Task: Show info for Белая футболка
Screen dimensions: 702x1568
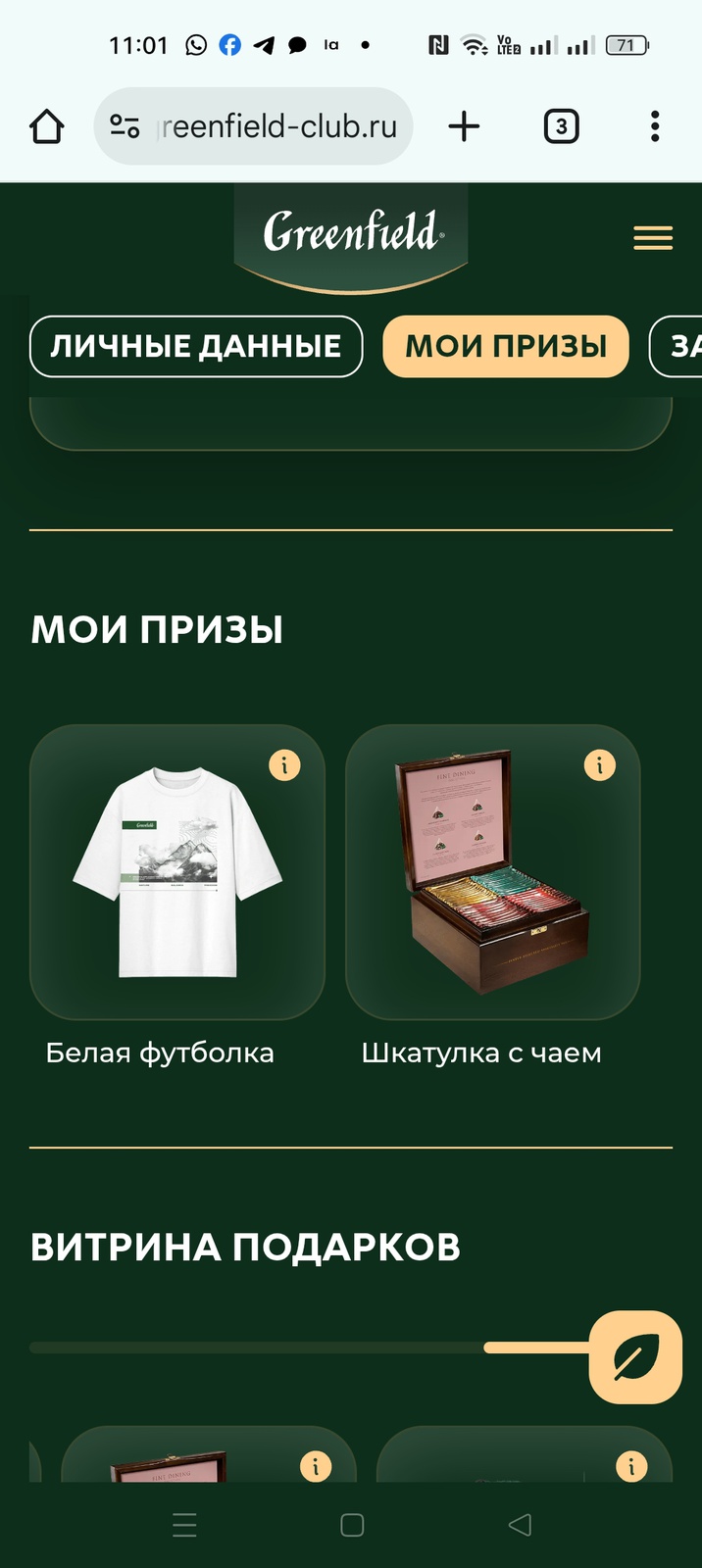Action: point(284,765)
